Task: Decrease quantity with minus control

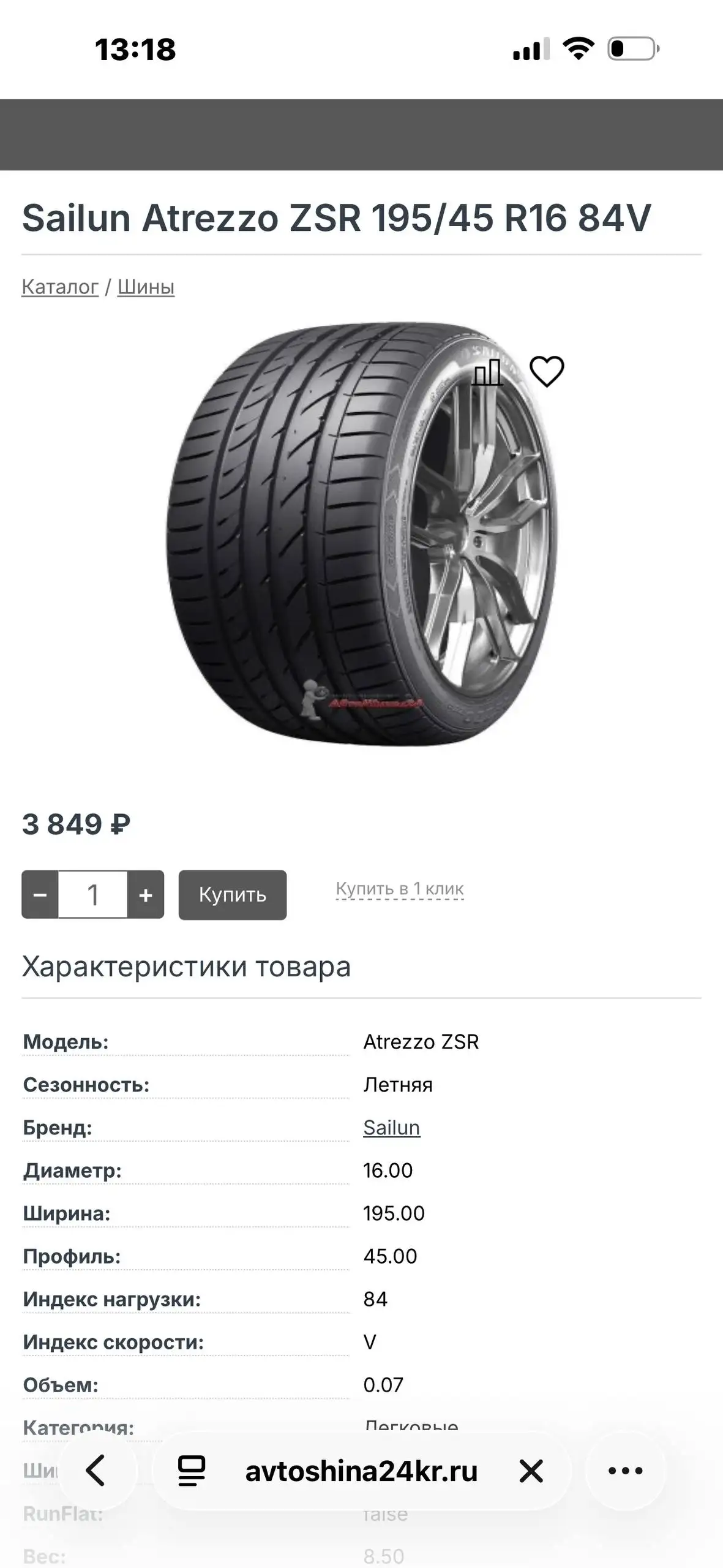Action: coord(40,895)
